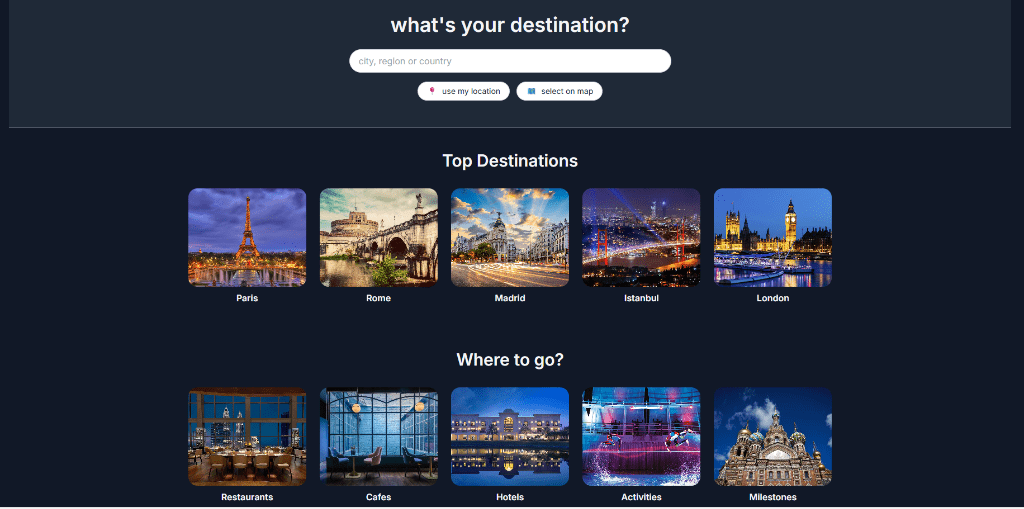Select the Madrid destination card
The image size is (1024, 509).
point(510,238)
